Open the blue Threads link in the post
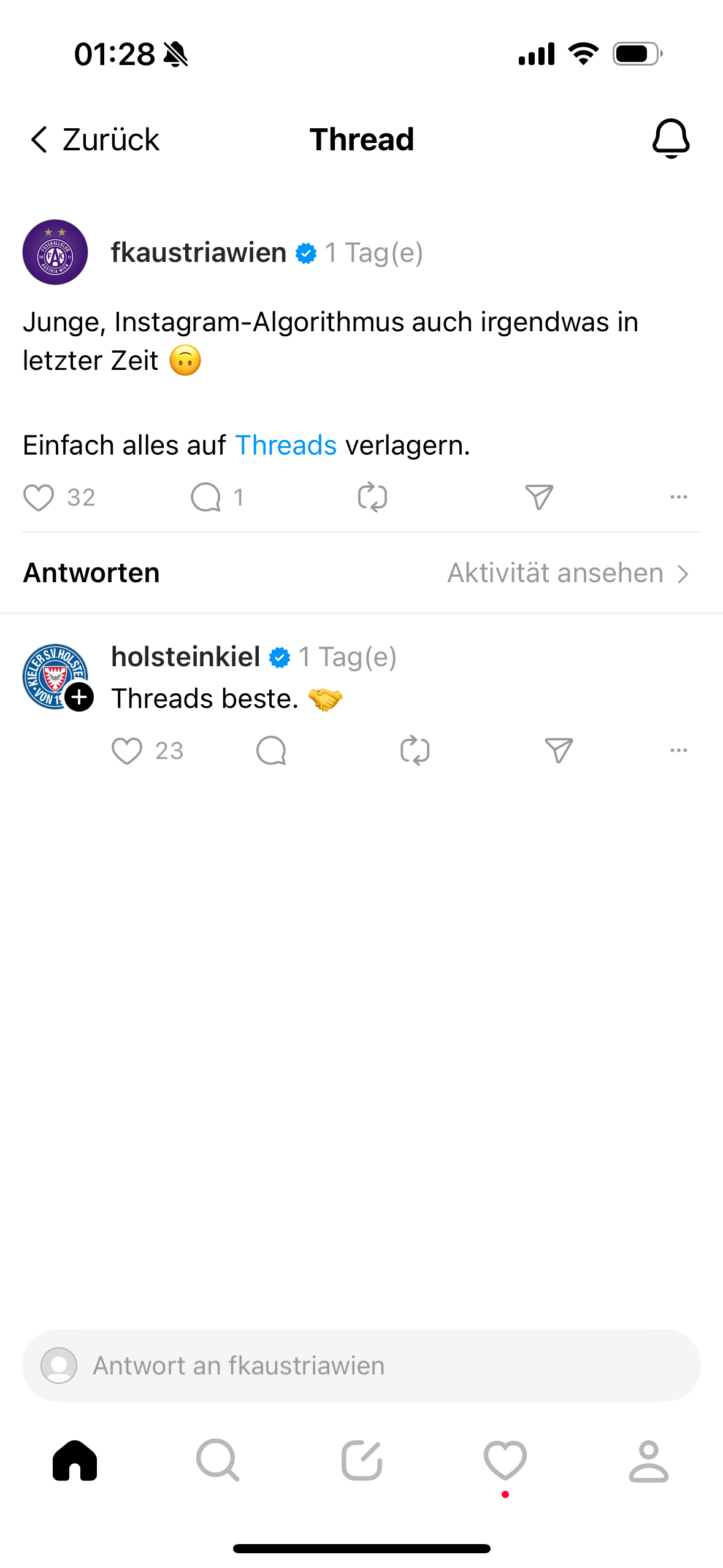 (x=286, y=445)
